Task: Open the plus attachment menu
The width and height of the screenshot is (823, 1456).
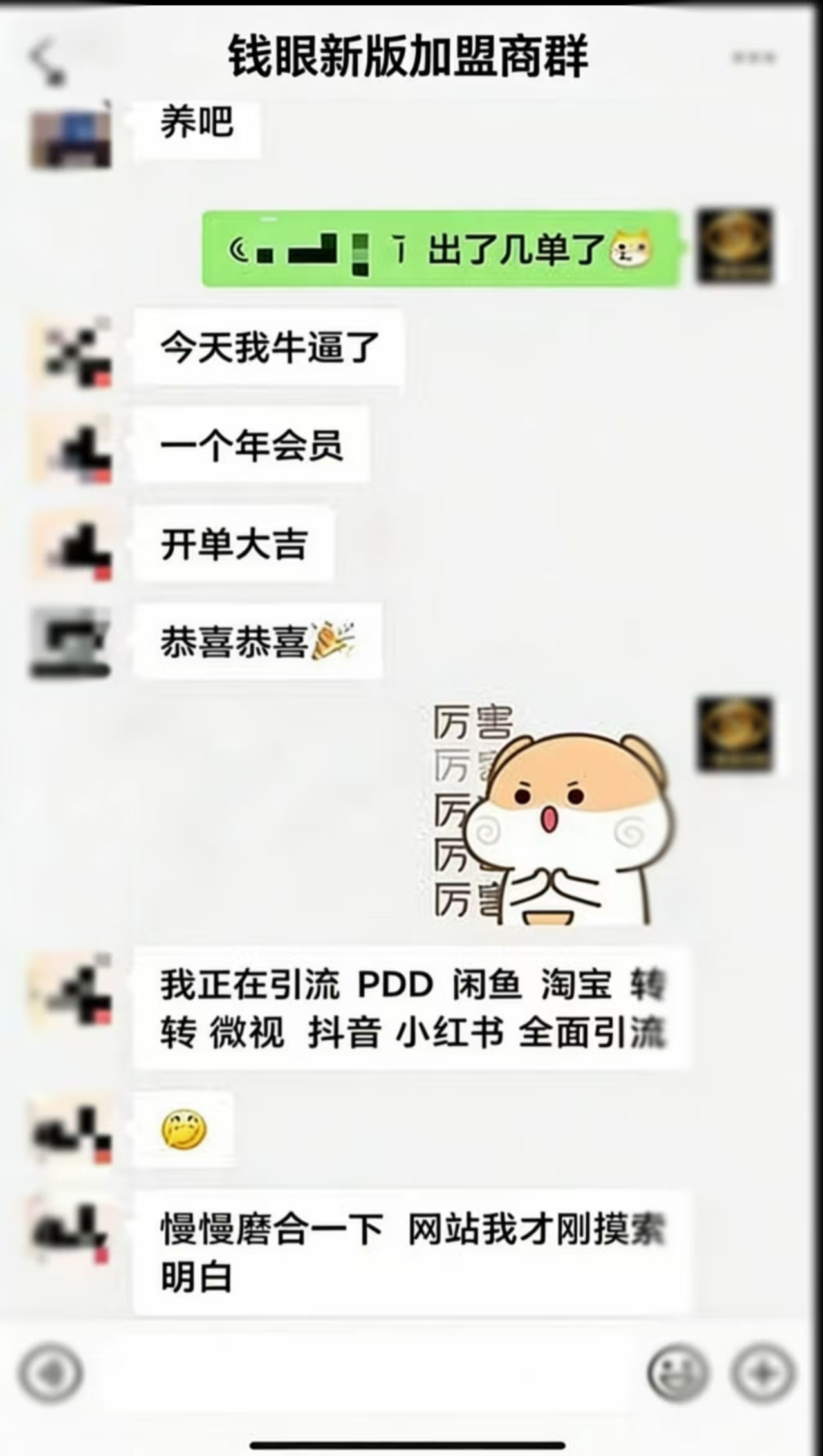Action: (762, 1373)
